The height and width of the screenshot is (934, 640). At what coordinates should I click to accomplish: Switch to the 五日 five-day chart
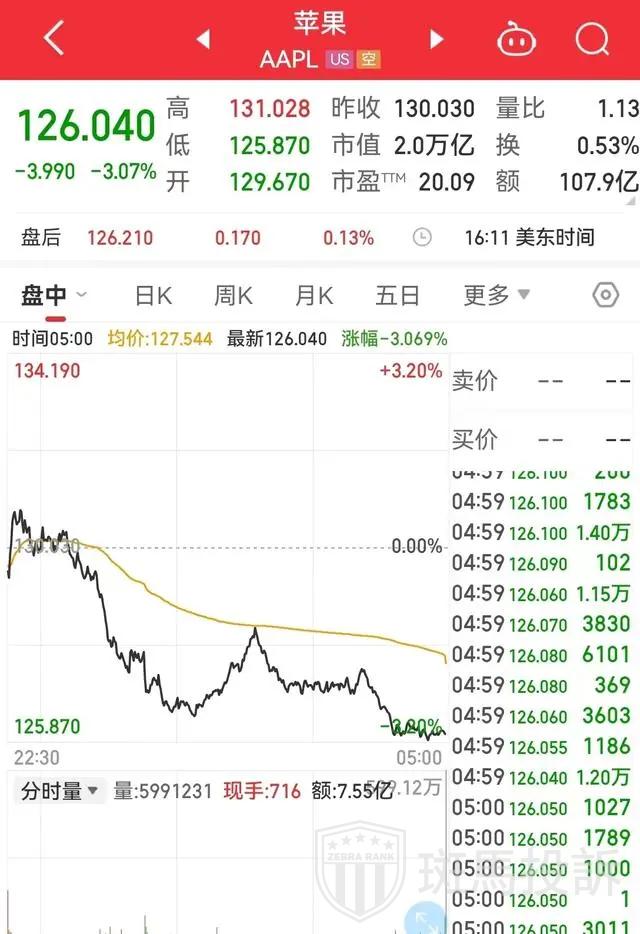(x=397, y=295)
